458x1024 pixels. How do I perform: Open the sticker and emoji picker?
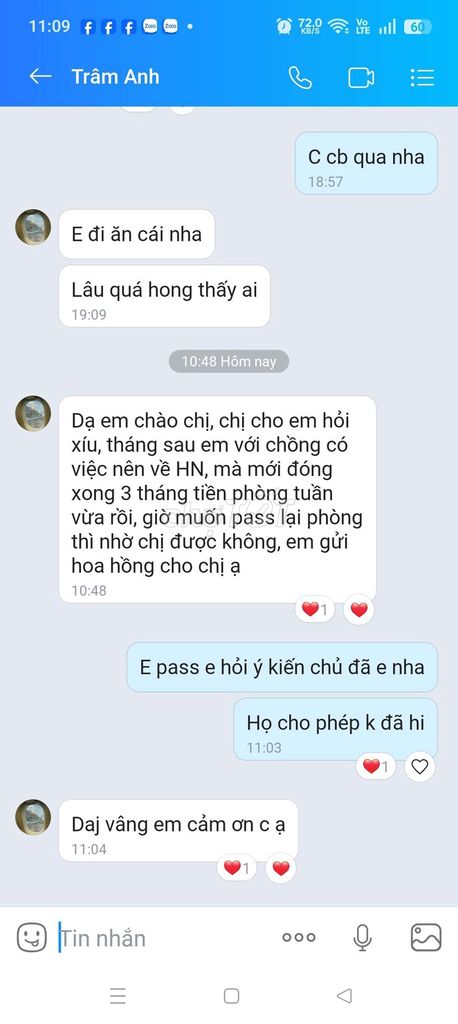(x=31, y=938)
